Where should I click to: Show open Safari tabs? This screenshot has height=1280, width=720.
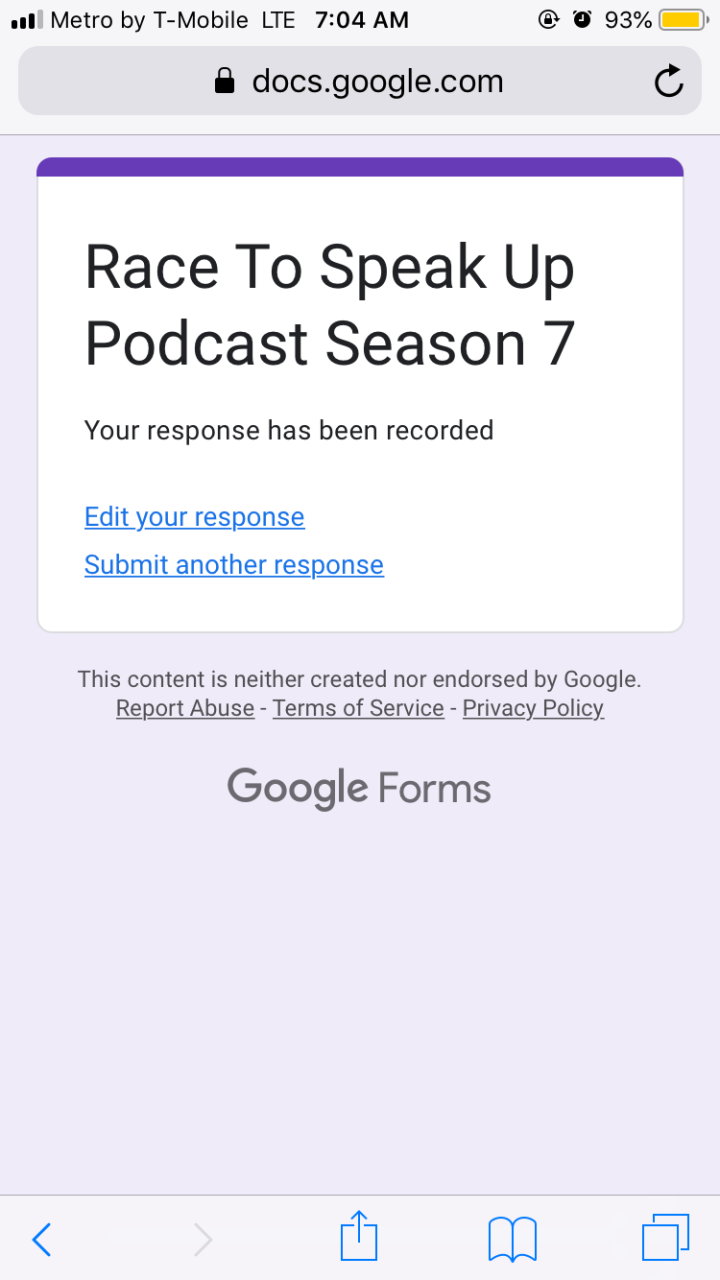coord(665,1238)
